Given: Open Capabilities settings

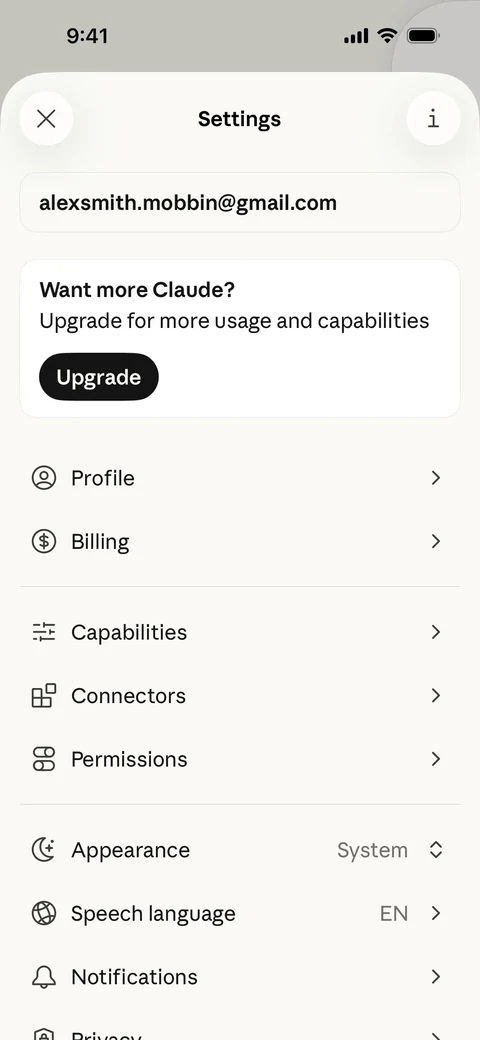Looking at the screenshot, I should coord(240,632).
